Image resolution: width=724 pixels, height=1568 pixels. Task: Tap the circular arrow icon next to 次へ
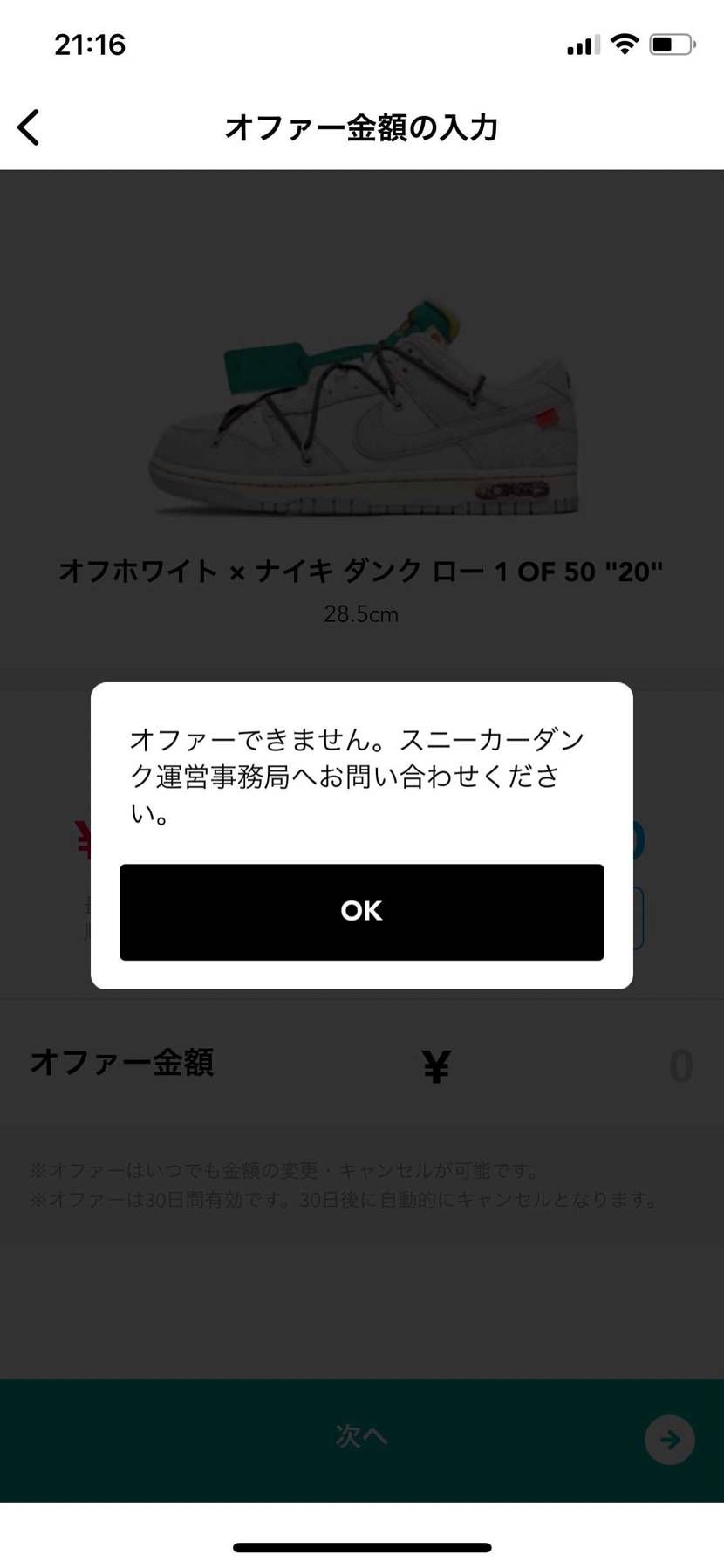669,1441
